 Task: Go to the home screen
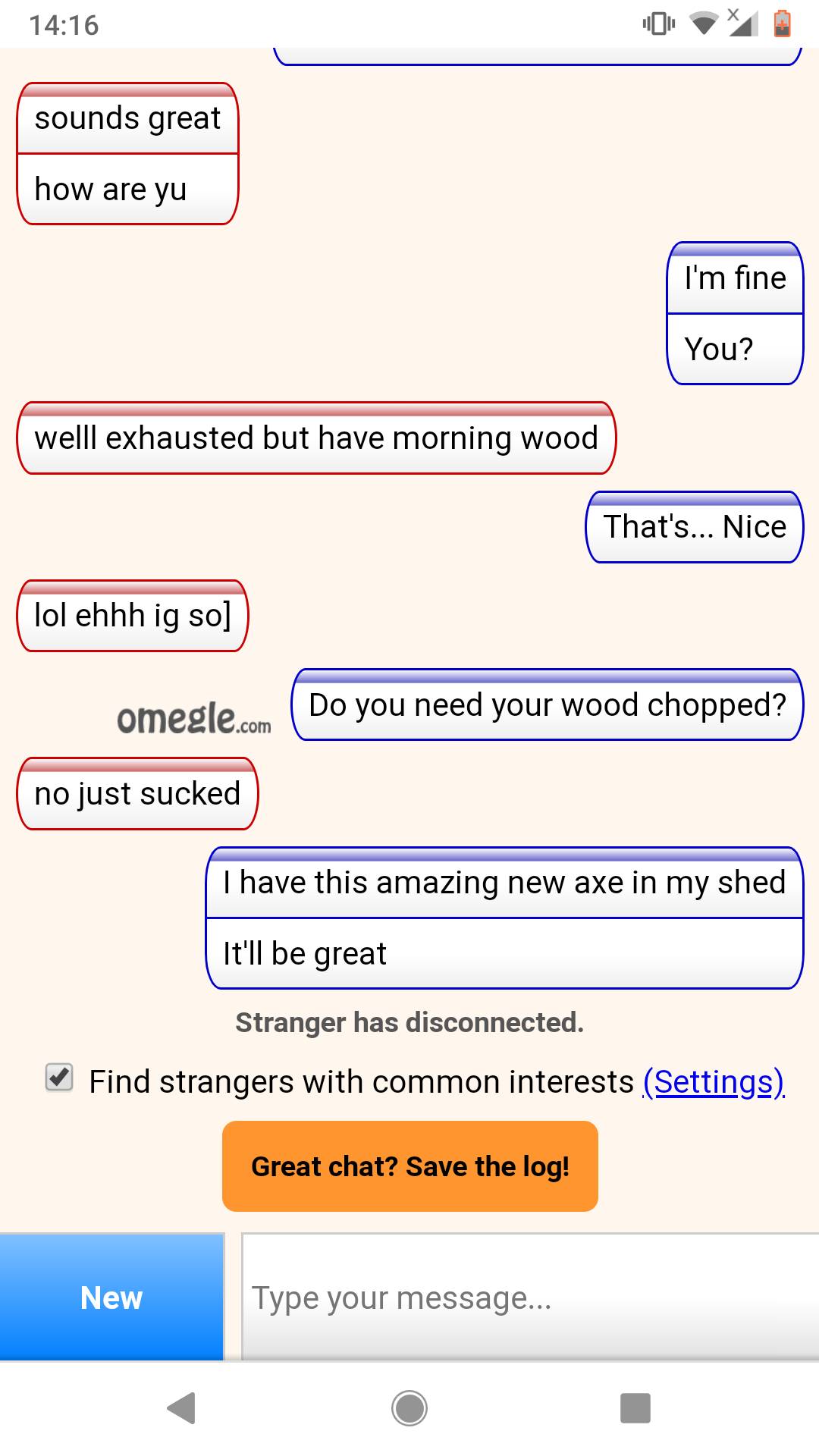(x=409, y=1408)
